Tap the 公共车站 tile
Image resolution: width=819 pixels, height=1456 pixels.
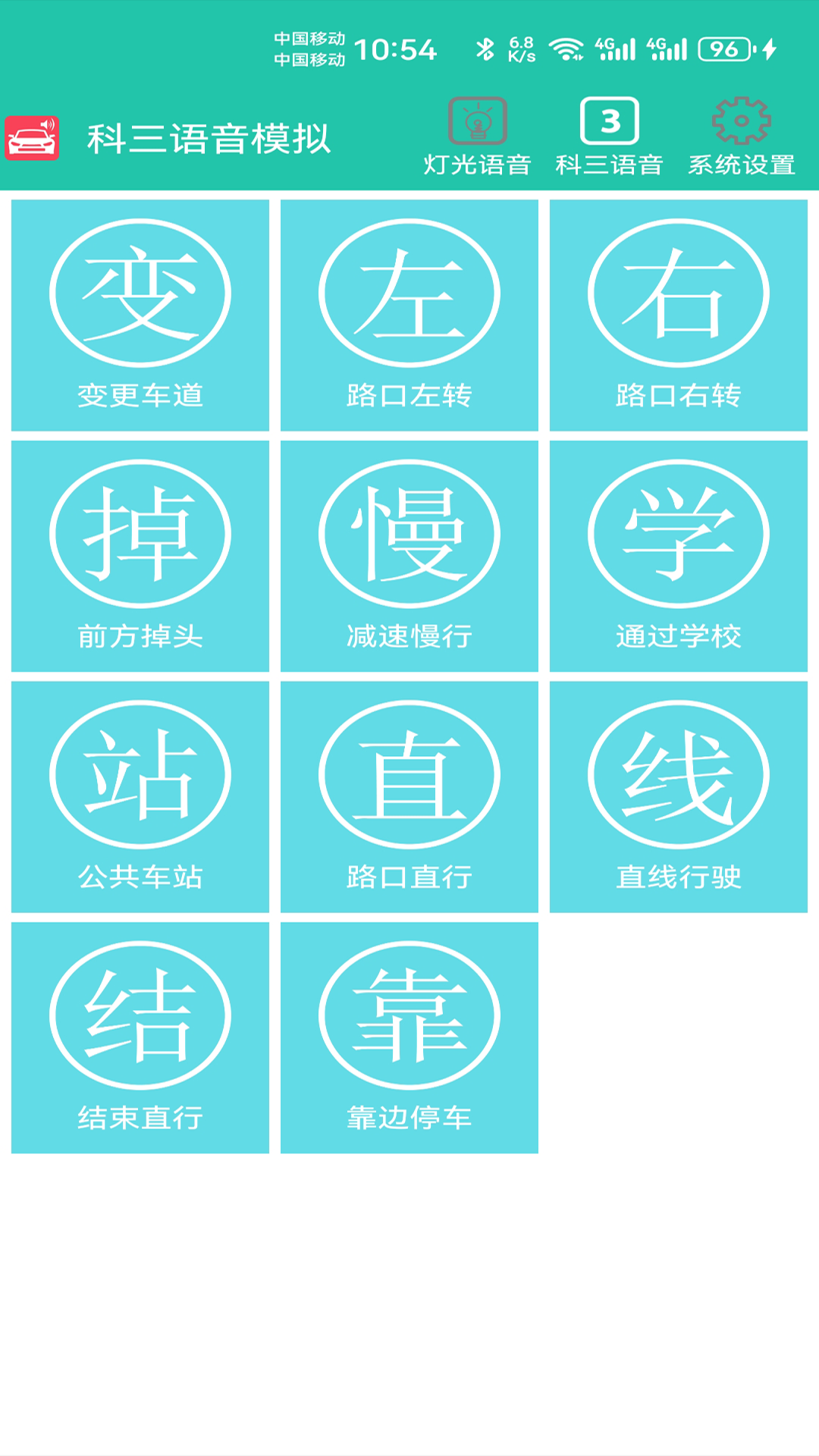(140, 796)
